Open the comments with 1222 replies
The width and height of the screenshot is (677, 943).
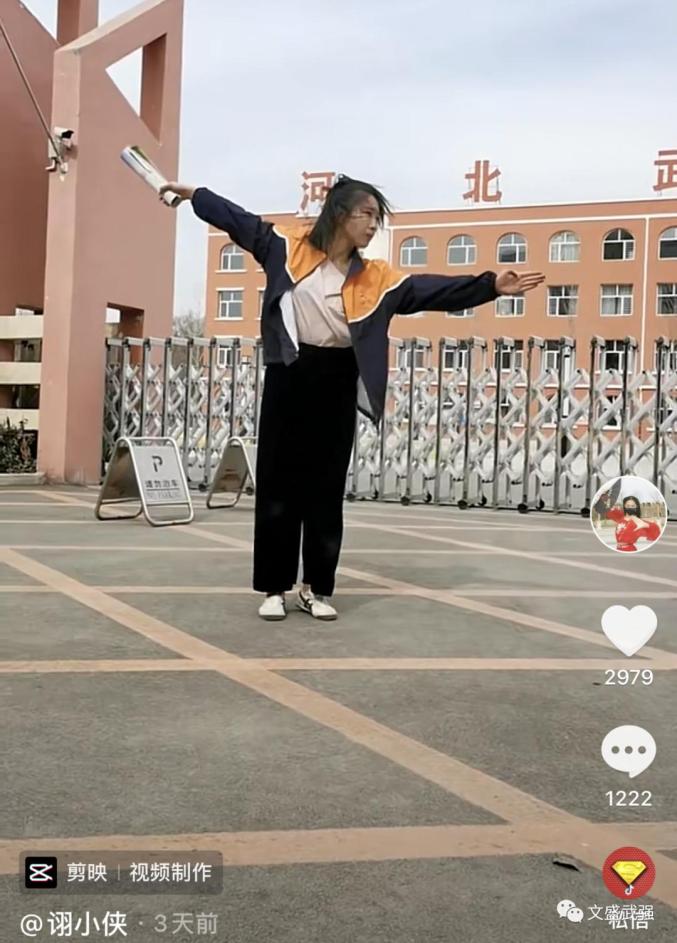(628, 751)
